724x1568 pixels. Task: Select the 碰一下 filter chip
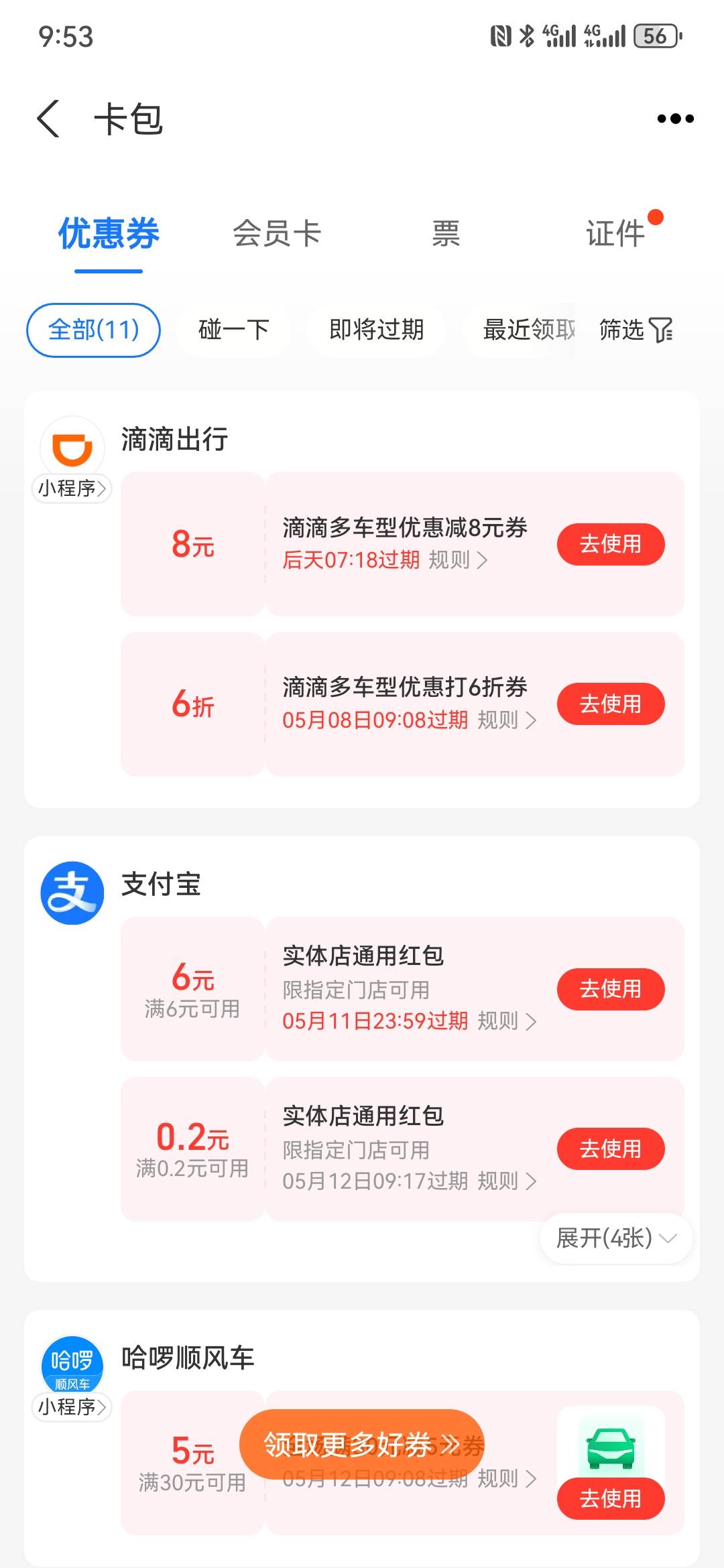point(234,330)
